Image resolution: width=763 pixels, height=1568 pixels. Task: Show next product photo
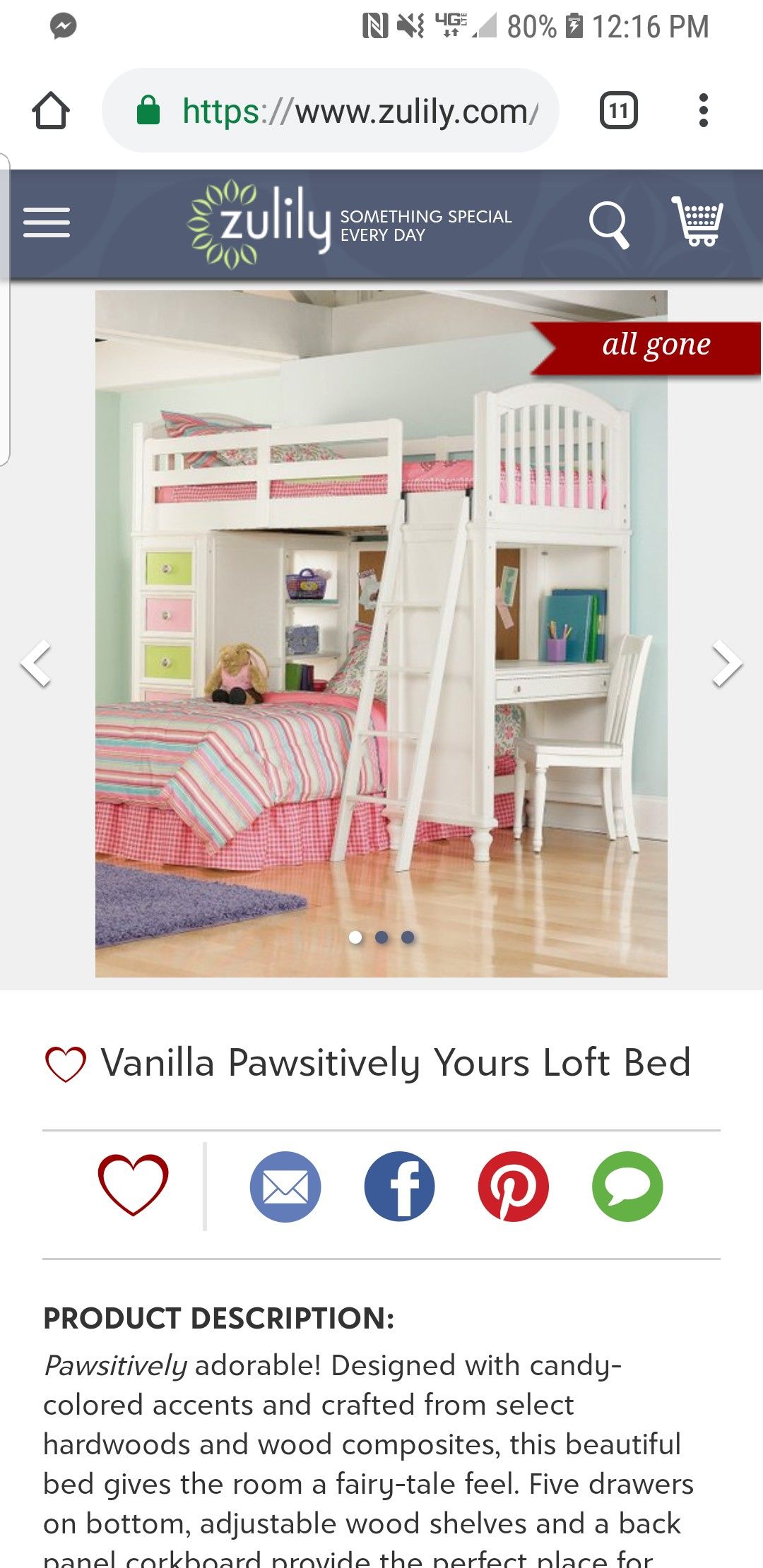pyautogui.click(x=727, y=663)
